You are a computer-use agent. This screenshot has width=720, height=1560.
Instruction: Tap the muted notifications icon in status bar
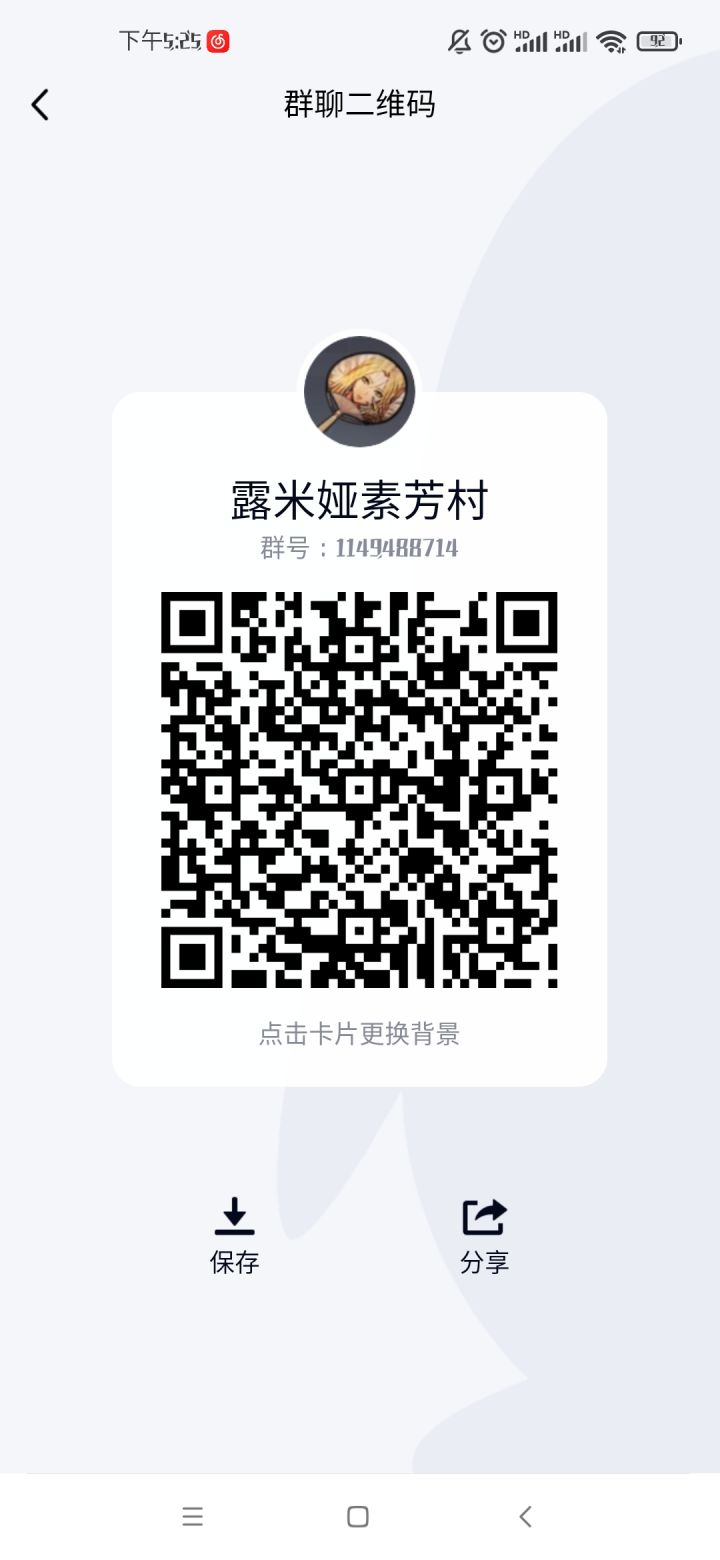(458, 40)
